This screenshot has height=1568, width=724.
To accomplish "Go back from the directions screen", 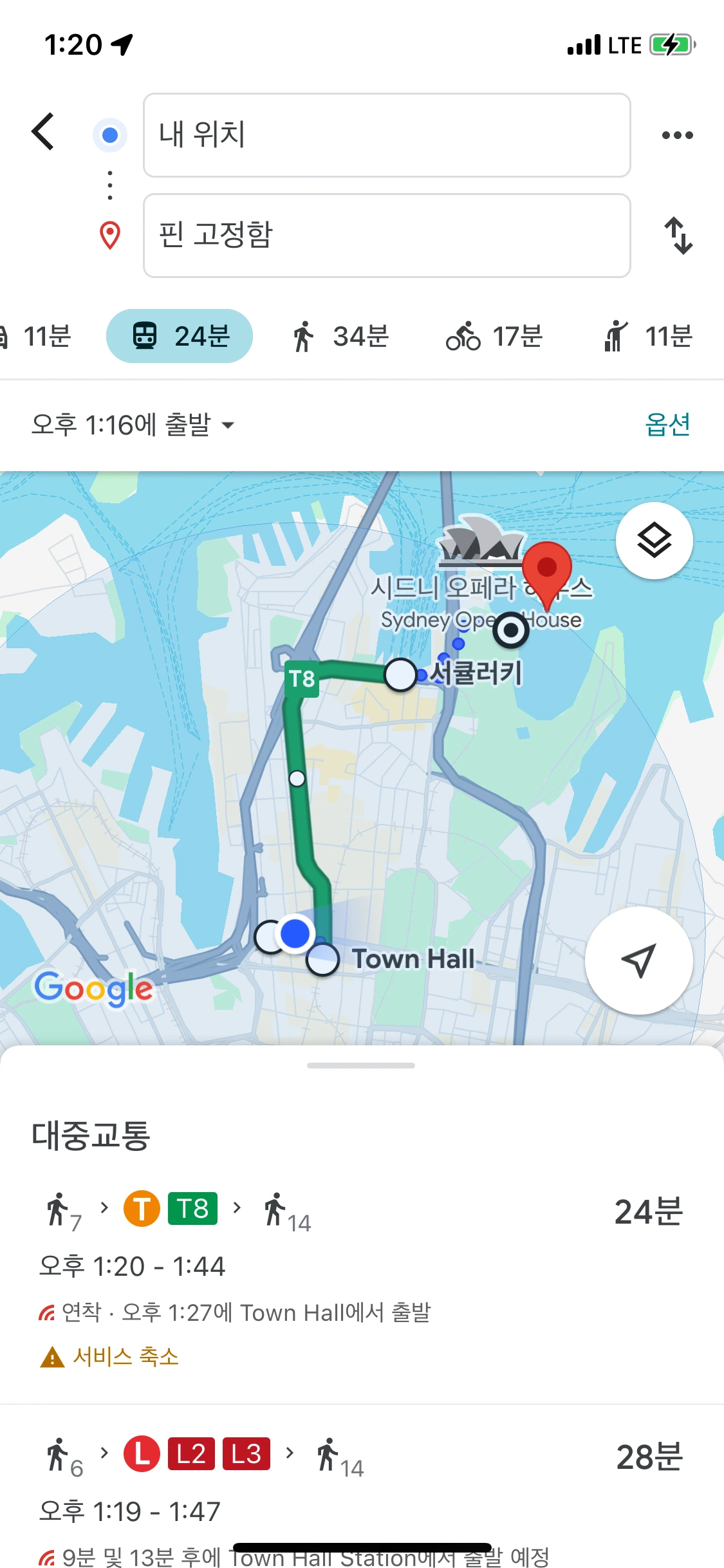I will click(43, 132).
